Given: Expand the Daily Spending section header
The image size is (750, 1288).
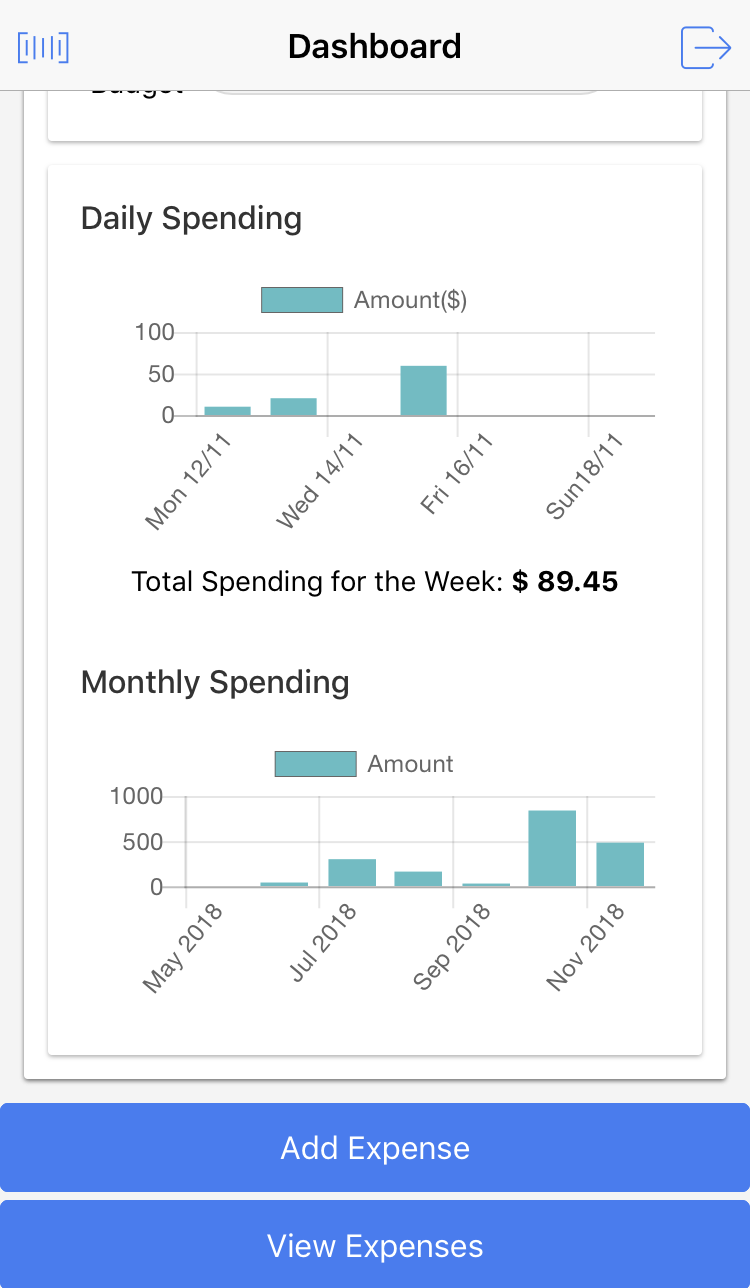Looking at the screenshot, I should tap(191, 218).
